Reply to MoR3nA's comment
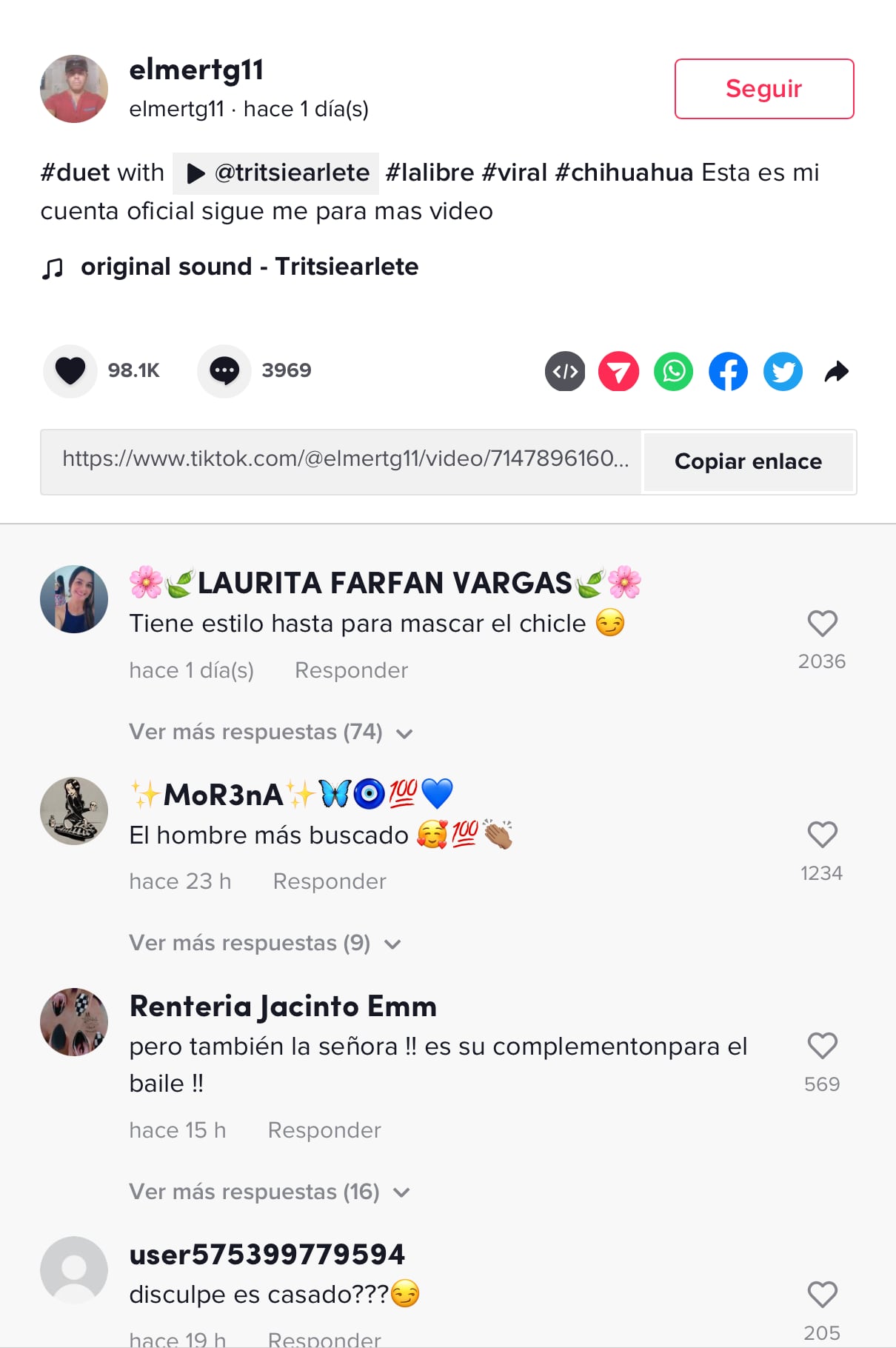The height and width of the screenshot is (1348, 896). pyautogui.click(x=330, y=881)
